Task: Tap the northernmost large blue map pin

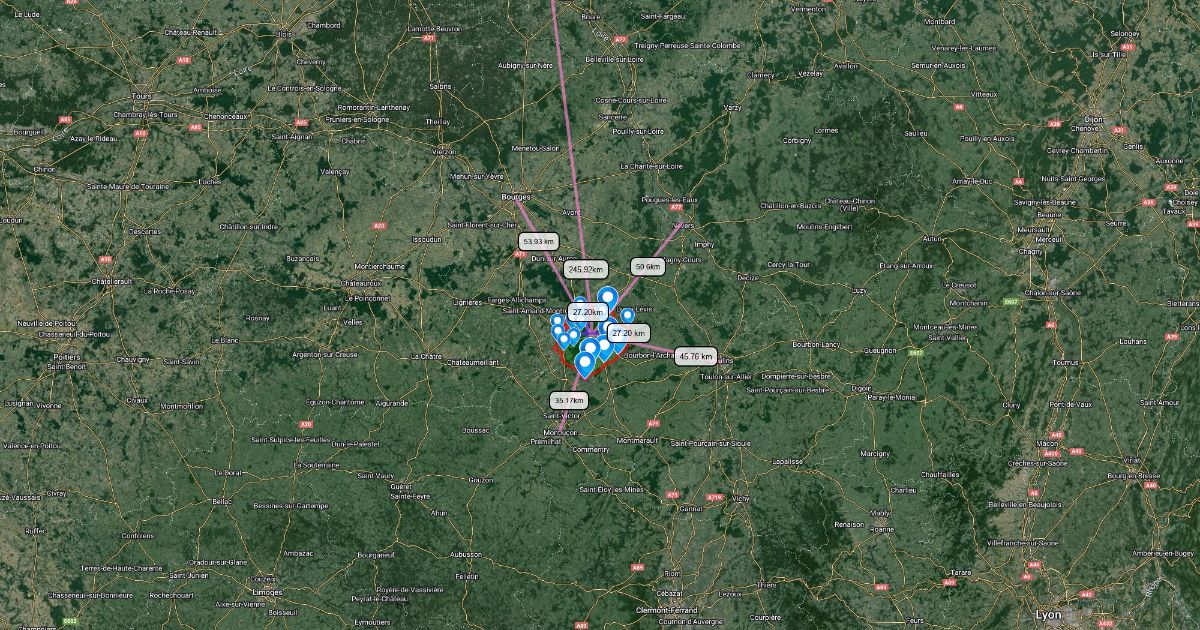Action: pos(607,296)
